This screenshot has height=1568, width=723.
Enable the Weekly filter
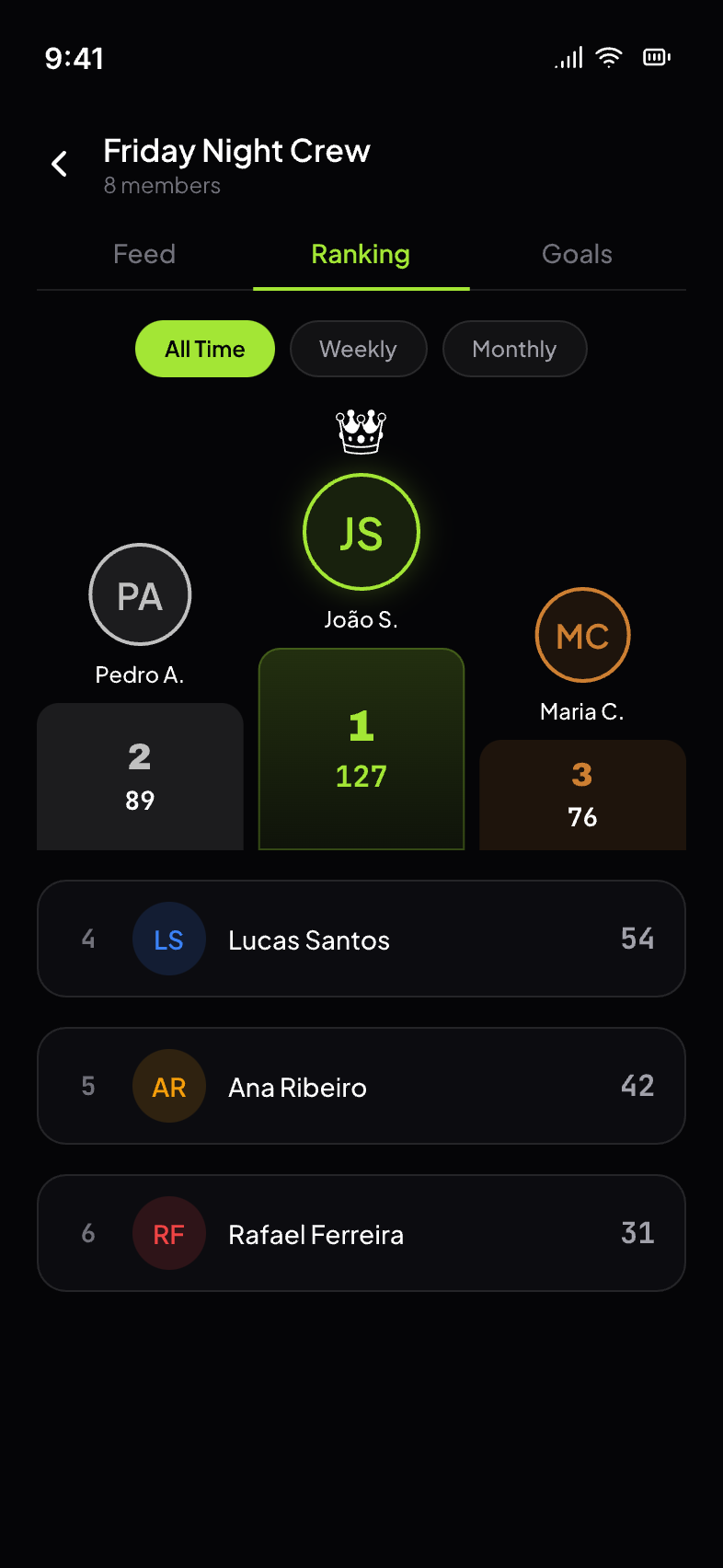coord(359,349)
